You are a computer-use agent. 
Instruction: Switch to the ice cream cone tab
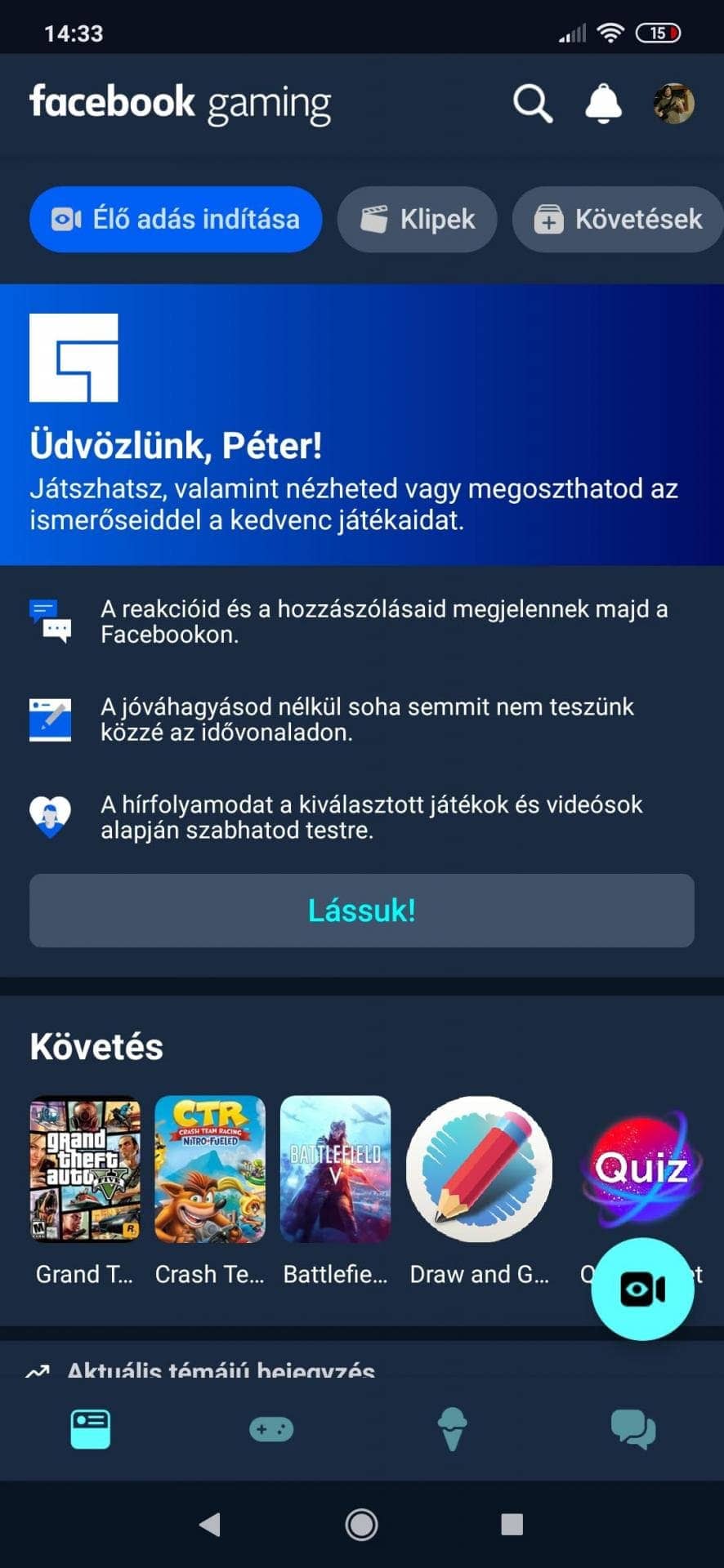452,1428
